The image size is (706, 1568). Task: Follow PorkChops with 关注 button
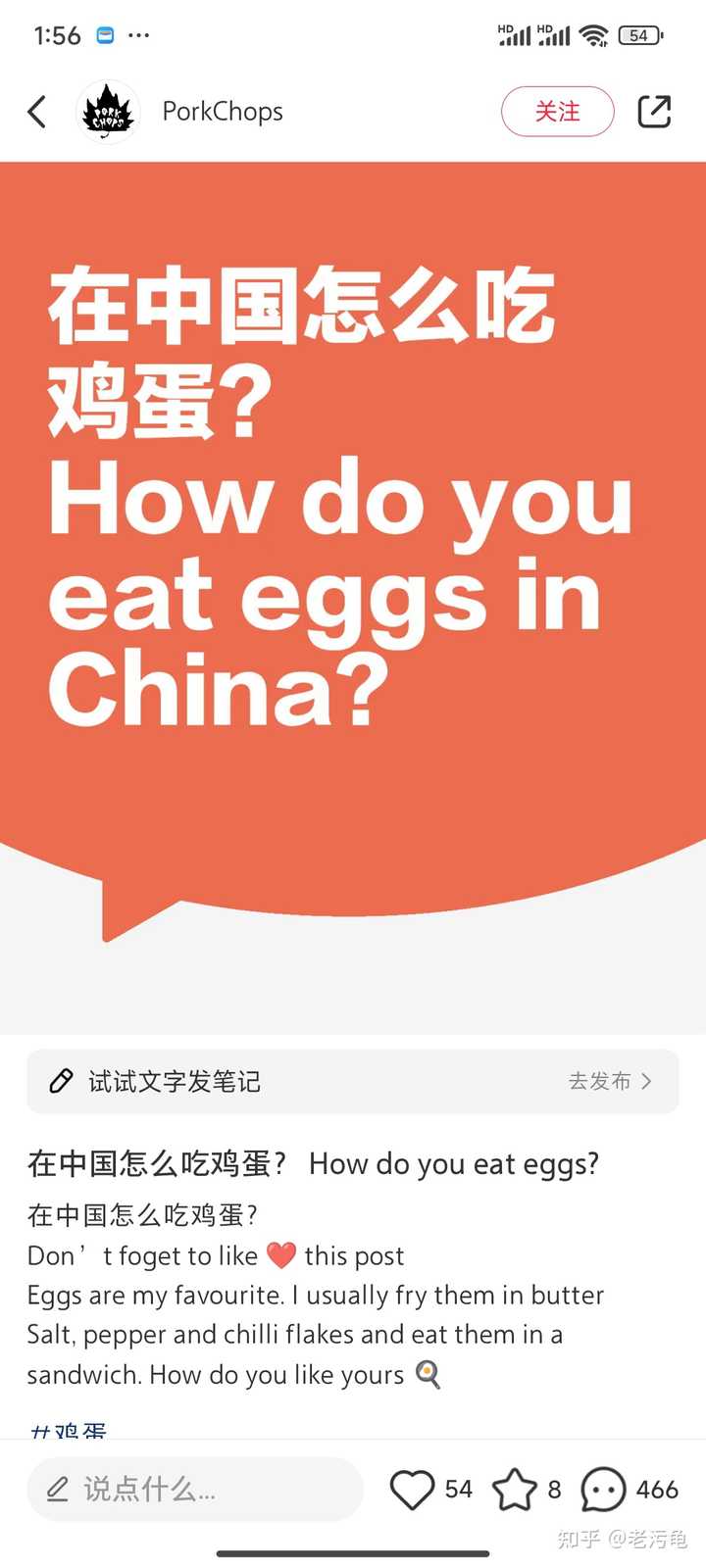[557, 112]
